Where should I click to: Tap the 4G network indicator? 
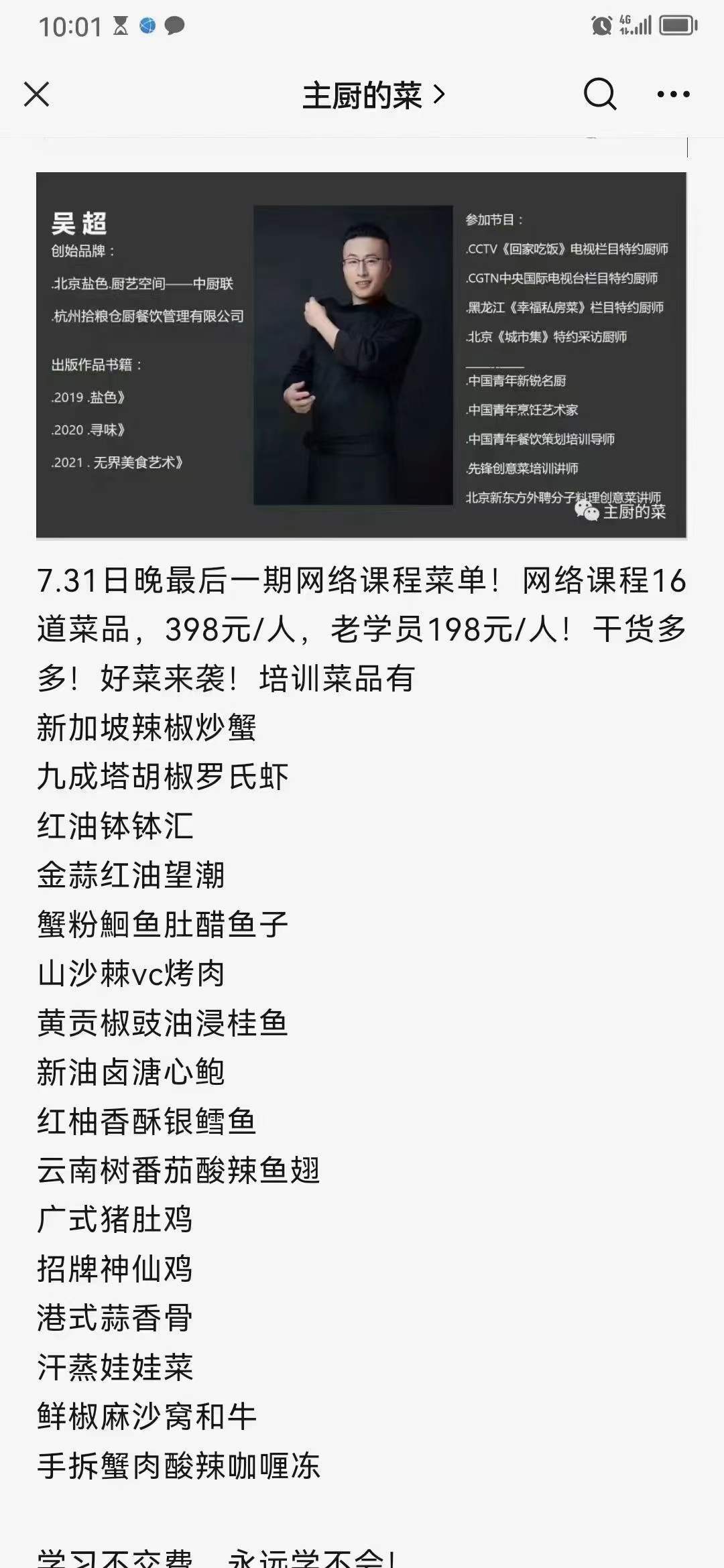[x=623, y=20]
